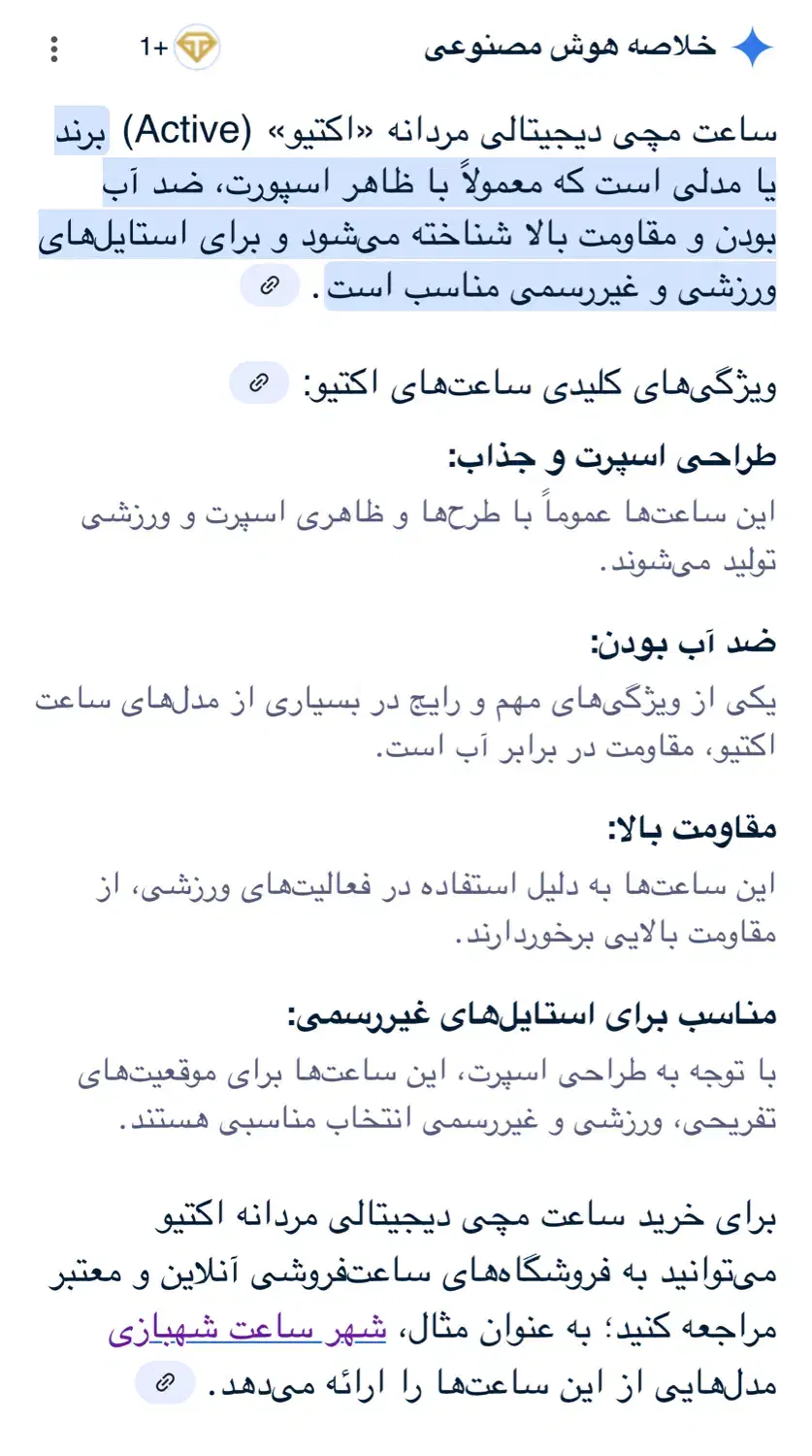Open source link after the highlighted intro paragraph
Screen dimensions: 812x1456
click(x=269, y=285)
